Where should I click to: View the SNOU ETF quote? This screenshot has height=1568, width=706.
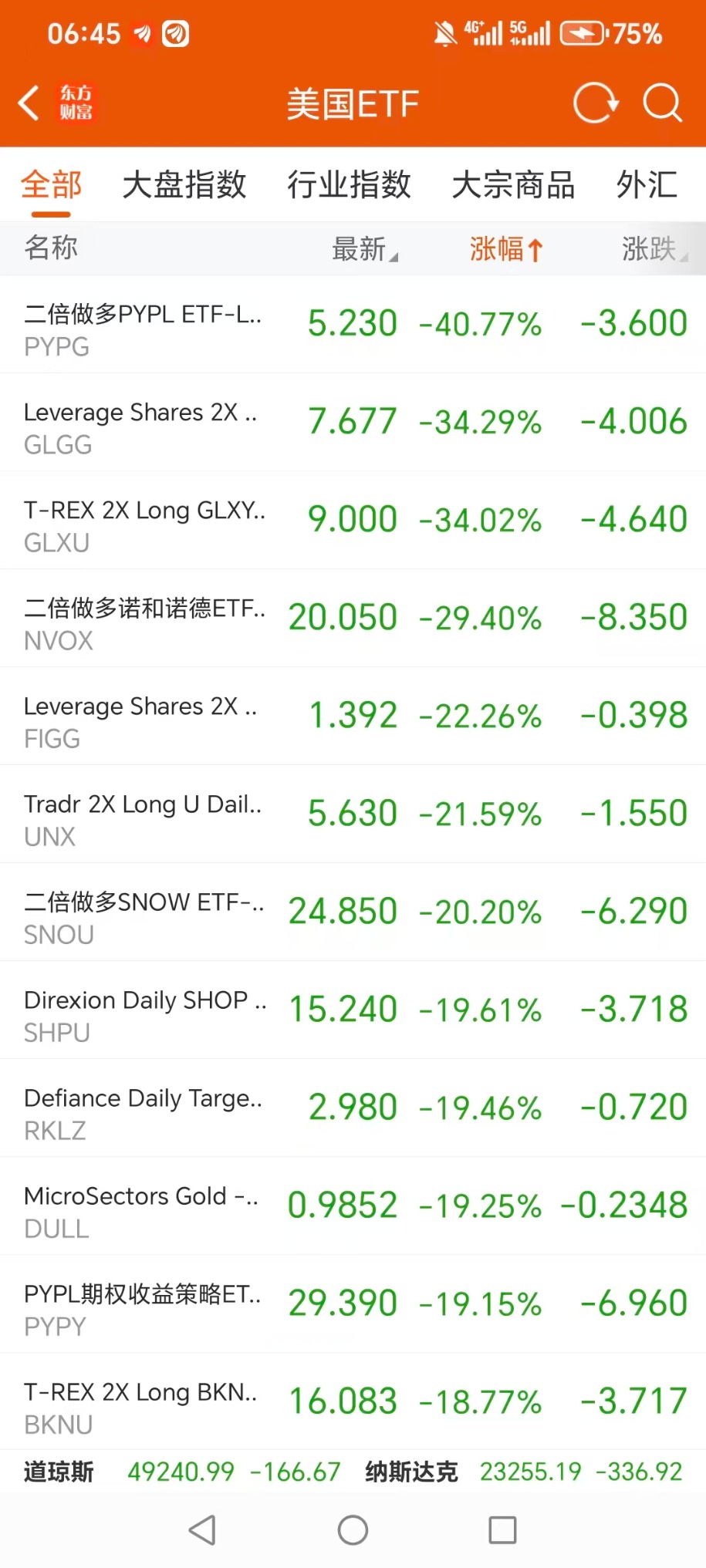pos(353,912)
